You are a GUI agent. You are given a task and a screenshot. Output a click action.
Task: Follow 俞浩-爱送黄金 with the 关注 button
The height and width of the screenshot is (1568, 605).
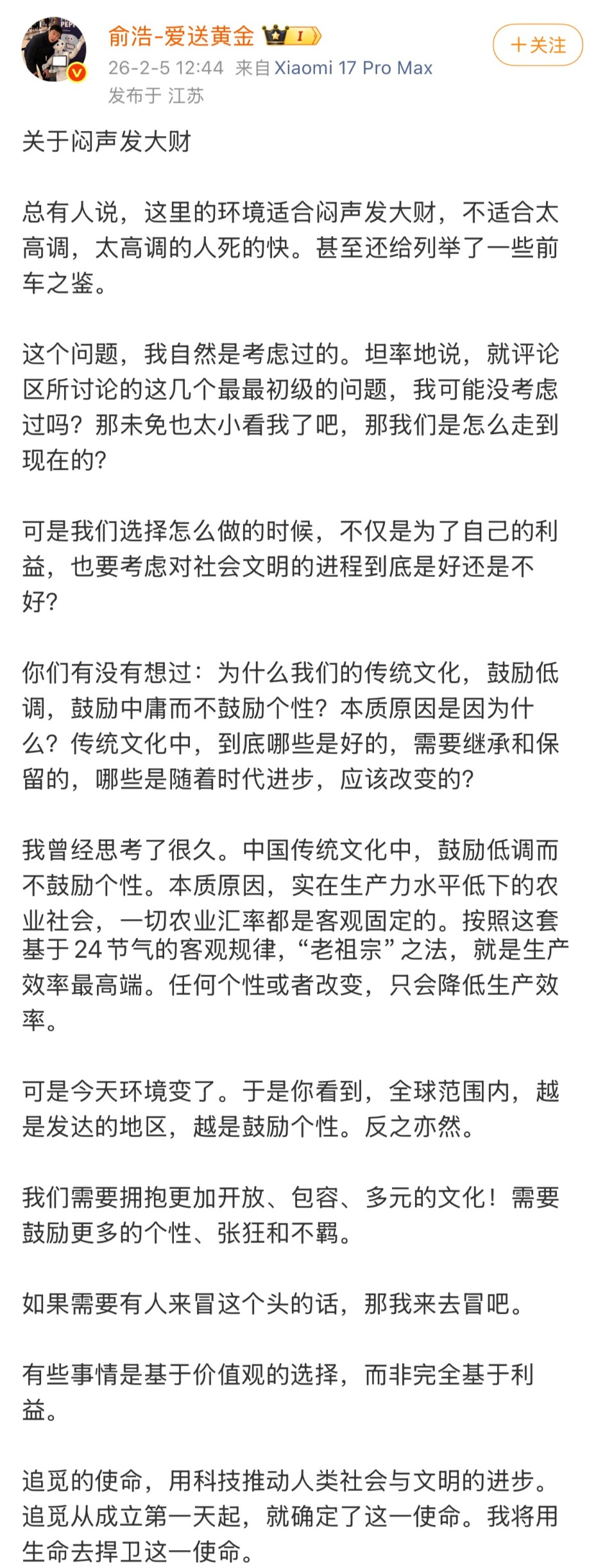pyautogui.click(x=538, y=45)
